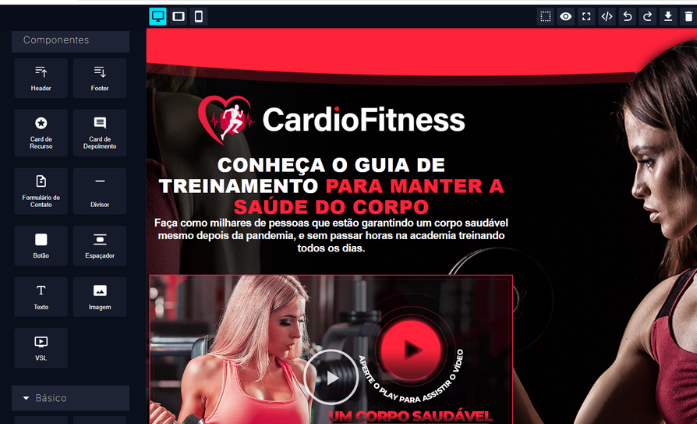Preview the page with the eye icon
The image size is (697, 424).
(566, 16)
